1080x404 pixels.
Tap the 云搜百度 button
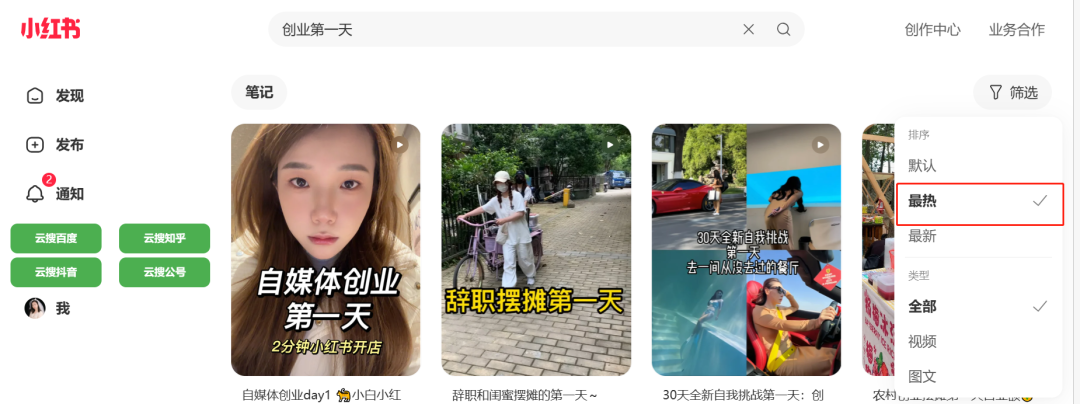pyautogui.click(x=56, y=239)
